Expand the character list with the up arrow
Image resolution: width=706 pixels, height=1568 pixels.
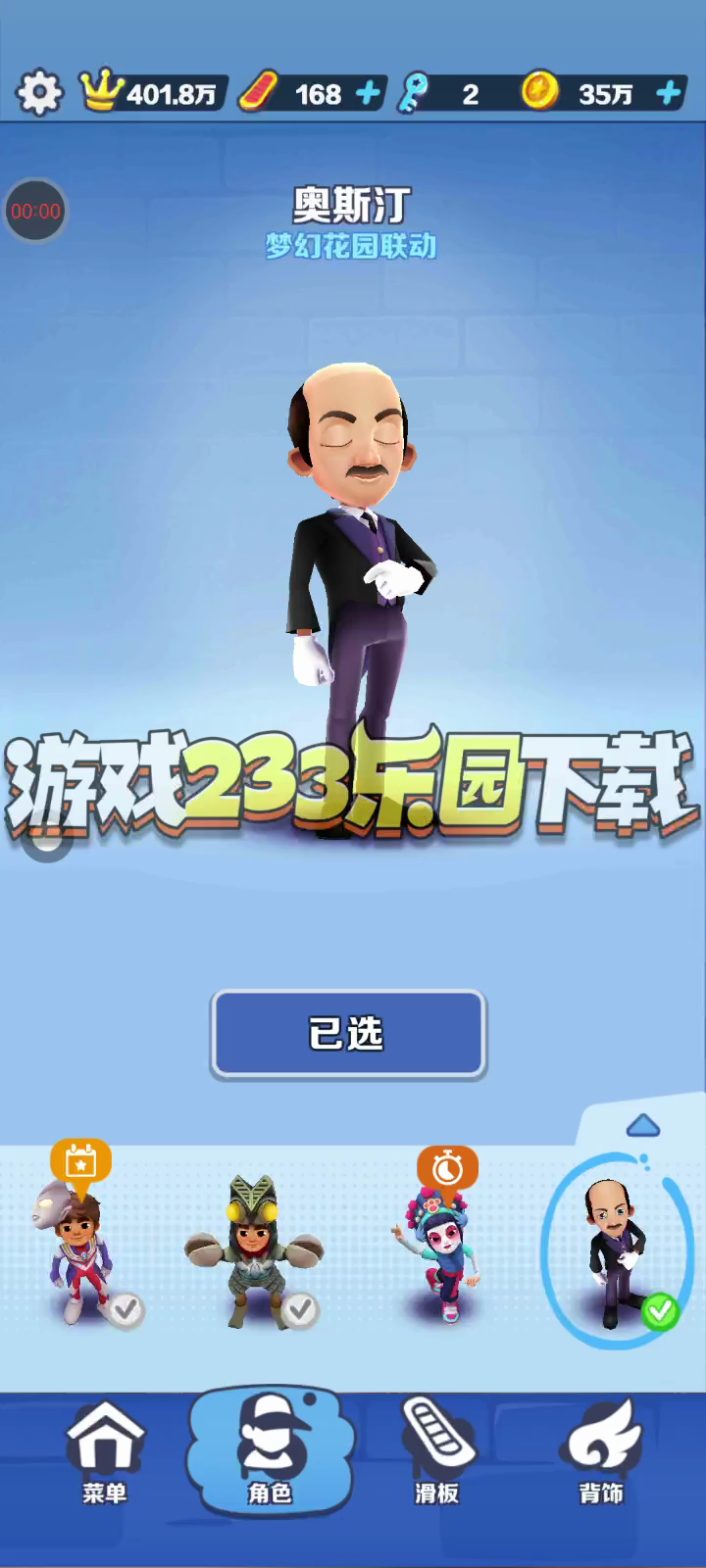click(x=642, y=1125)
